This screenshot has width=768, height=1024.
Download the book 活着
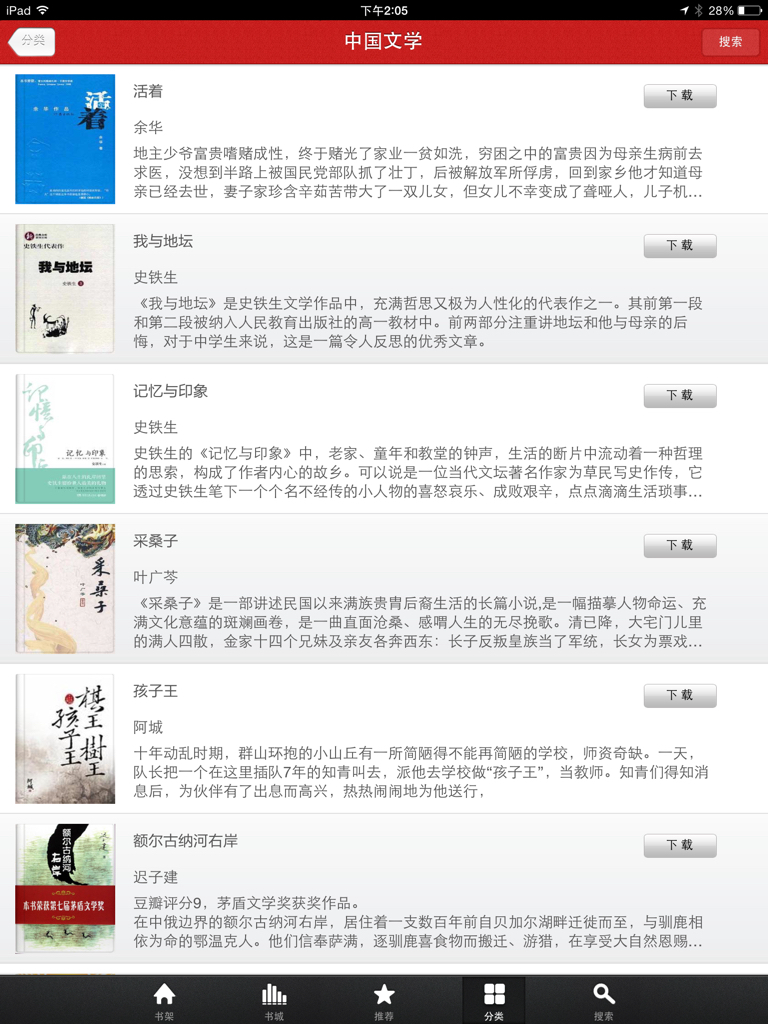pos(679,96)
